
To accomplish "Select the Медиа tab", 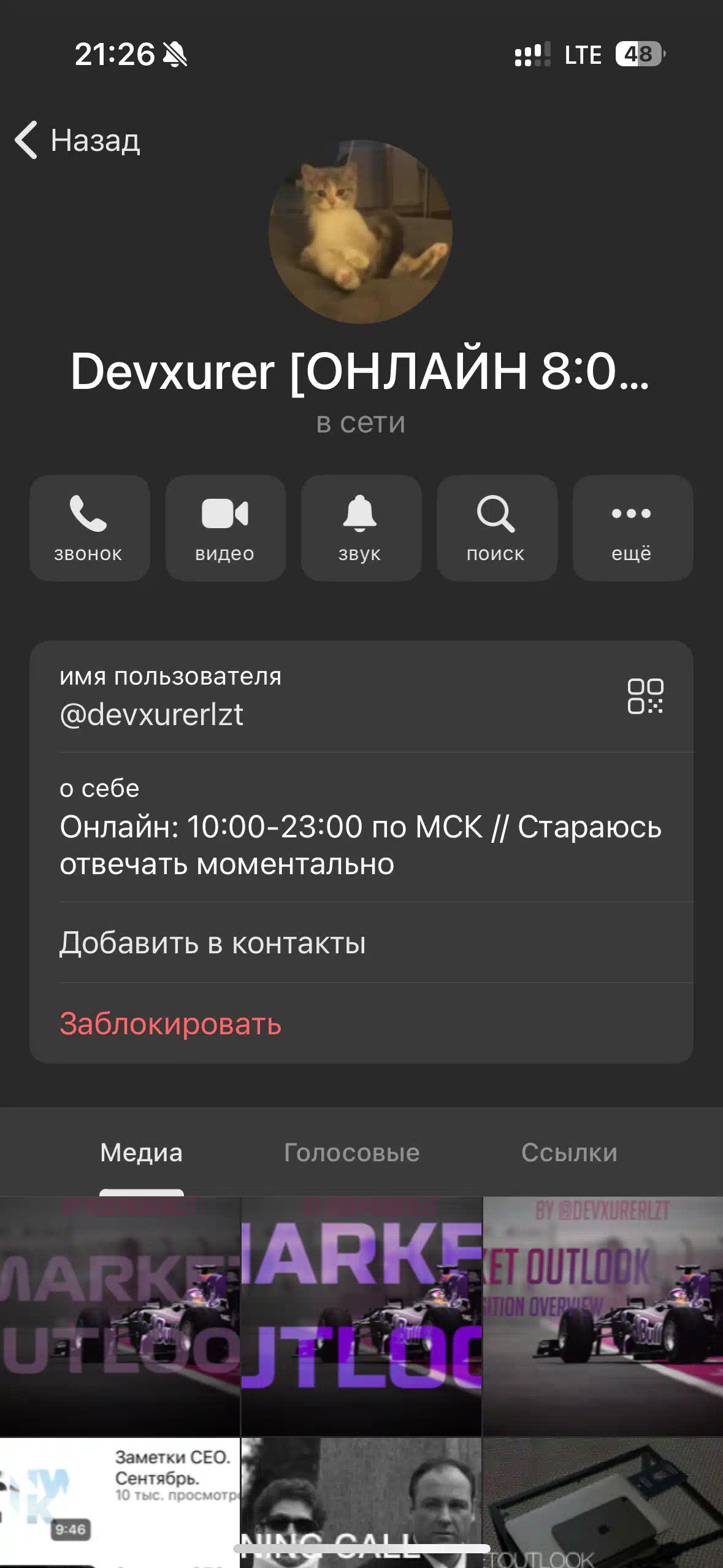I will [x=142, y=1153].
